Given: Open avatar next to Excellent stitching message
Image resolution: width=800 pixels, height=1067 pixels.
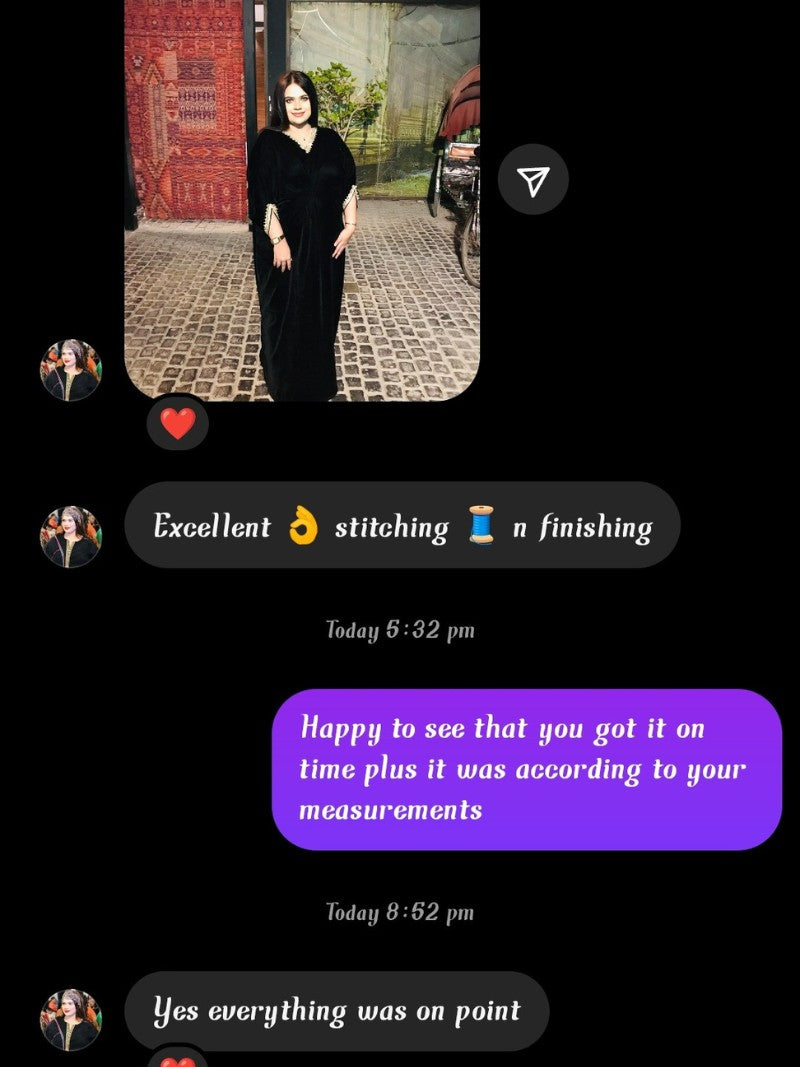Looking at the screenshot, I should pos(70,537).
